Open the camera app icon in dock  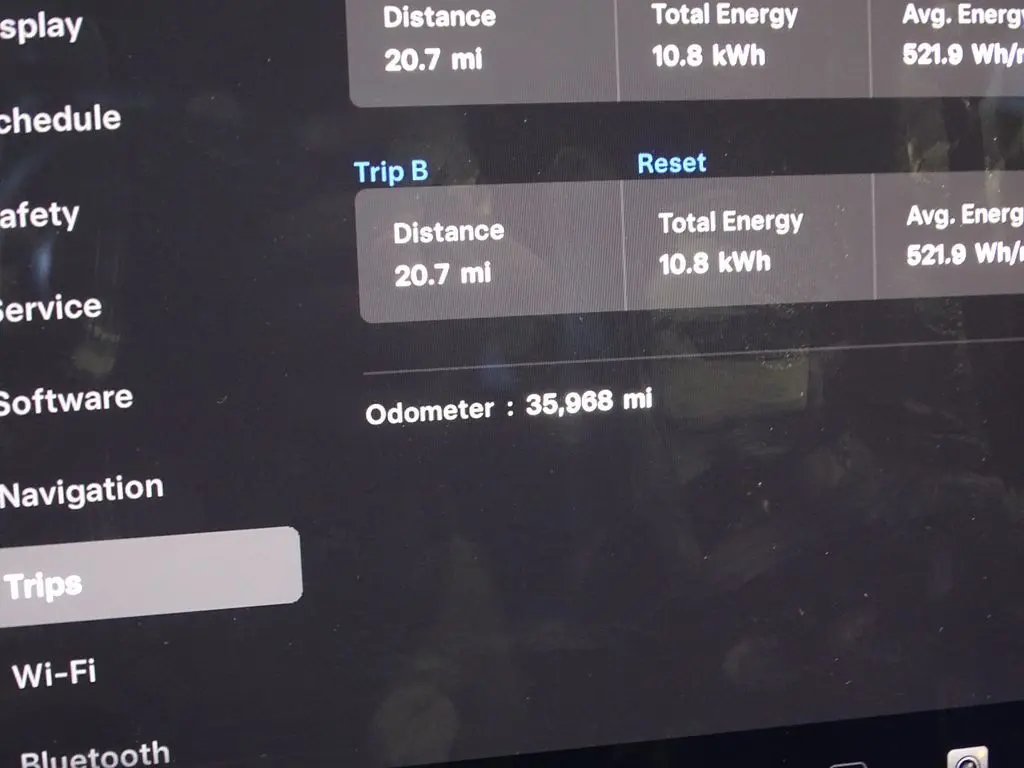tap(966, 759)
